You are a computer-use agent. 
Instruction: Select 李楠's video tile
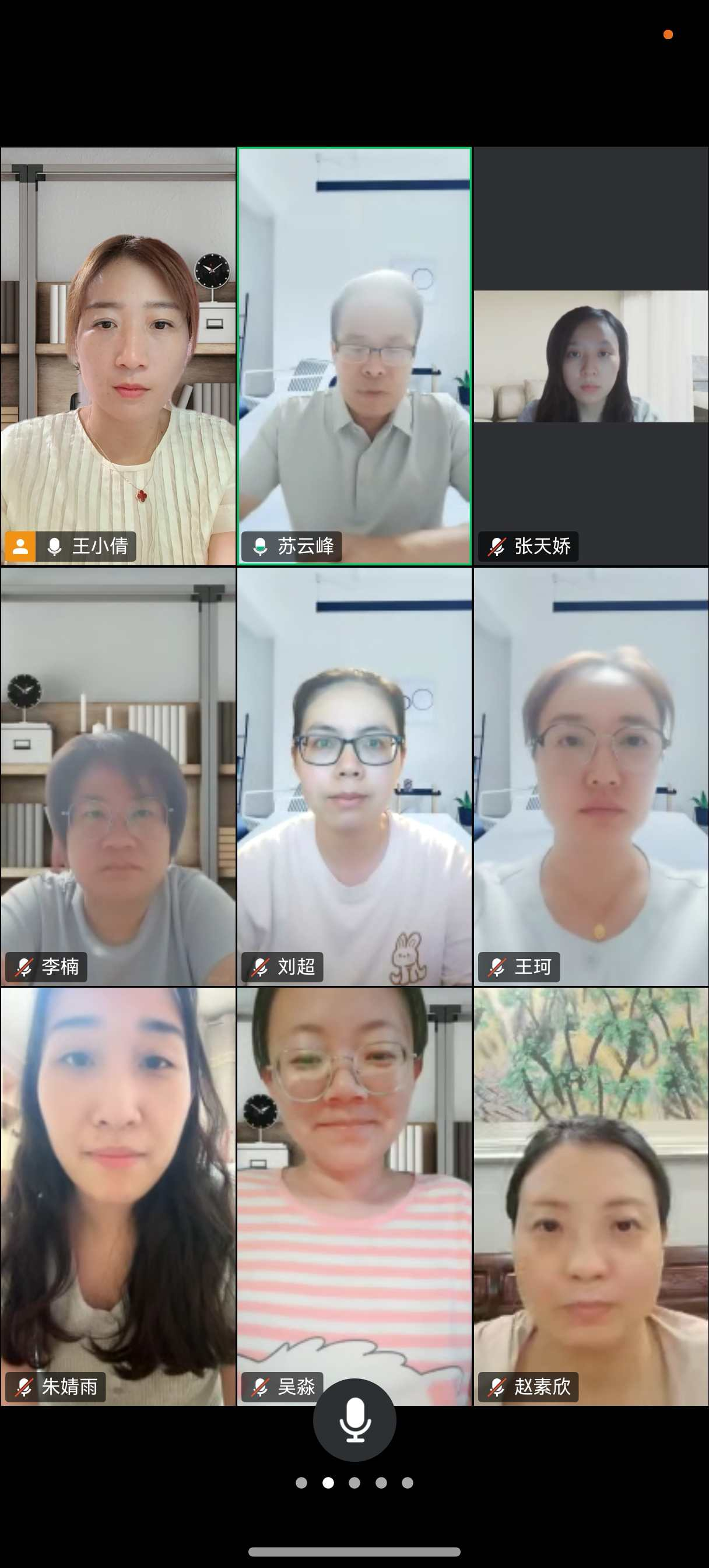coord(118,776)
